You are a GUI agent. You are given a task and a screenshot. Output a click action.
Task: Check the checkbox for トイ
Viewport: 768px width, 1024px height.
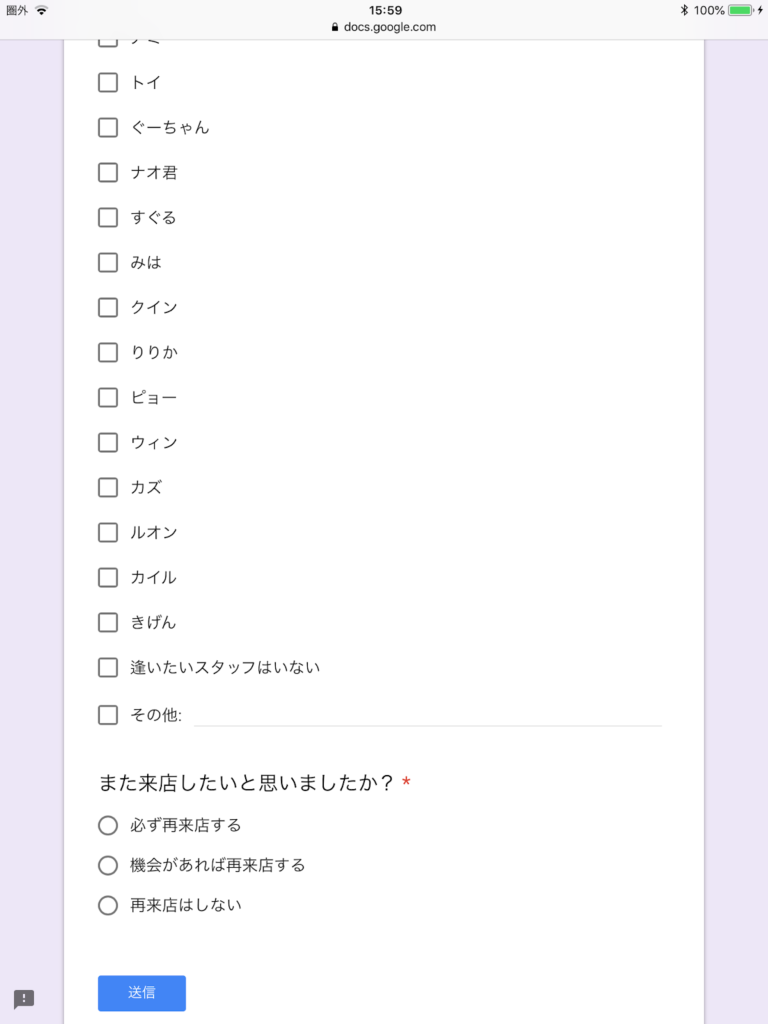[x=107, y=82]
